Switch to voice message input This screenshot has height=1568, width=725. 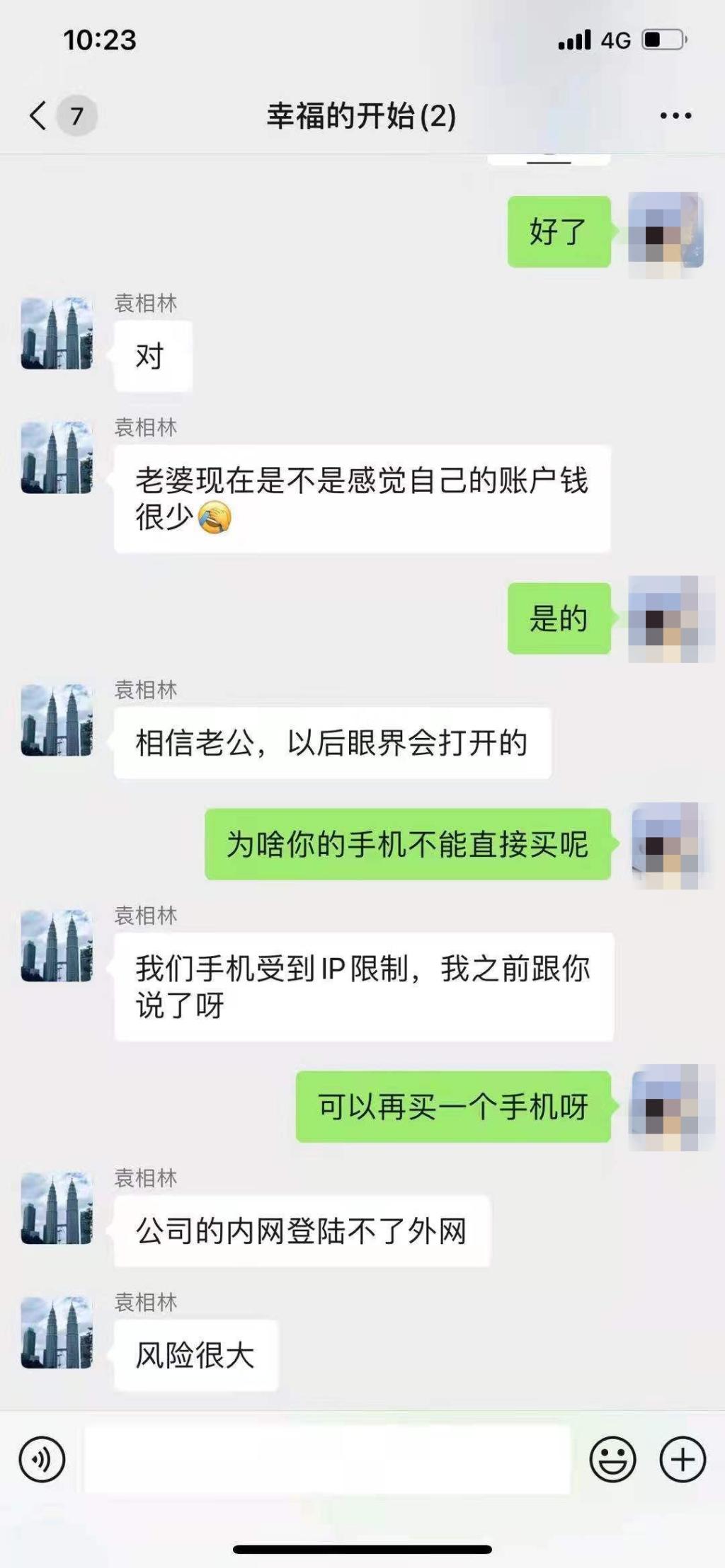[x=42, y=1459]
